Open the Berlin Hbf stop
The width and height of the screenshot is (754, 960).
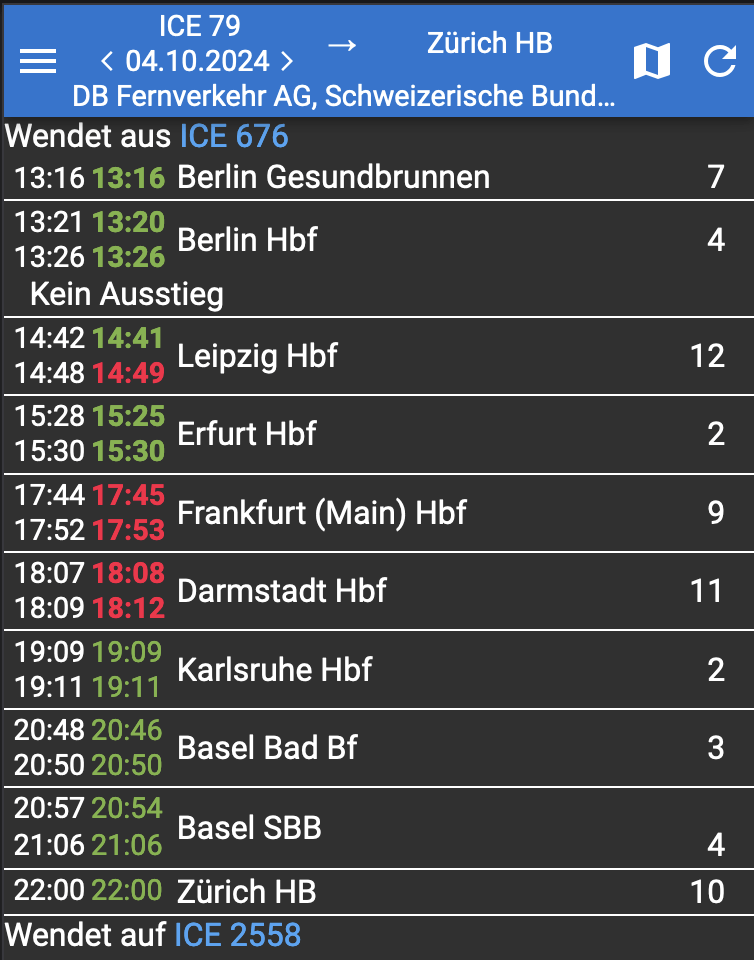point(247,240)
